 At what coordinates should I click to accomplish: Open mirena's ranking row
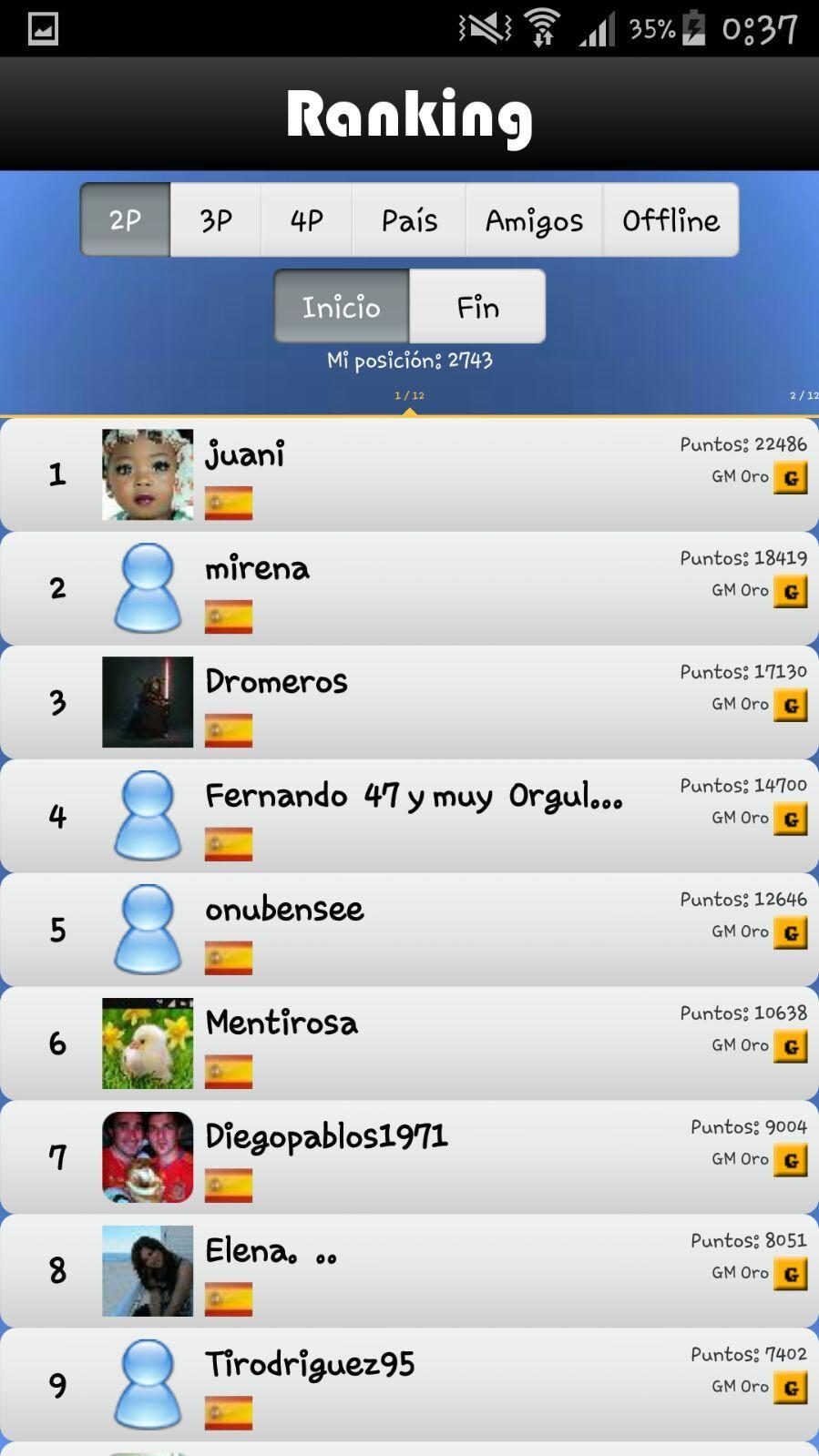tap(409, 588)
